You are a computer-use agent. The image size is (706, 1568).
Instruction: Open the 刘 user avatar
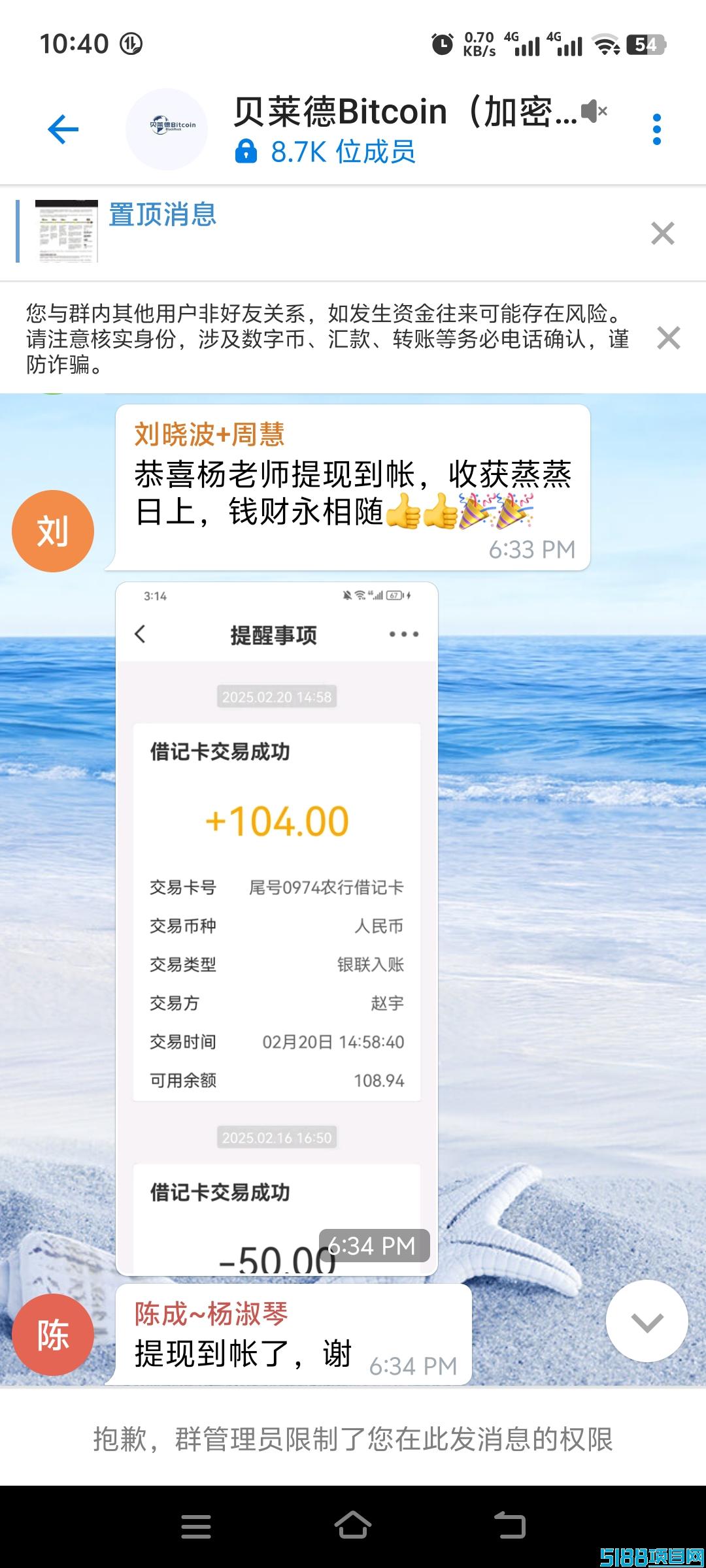[x=53, y=531]
